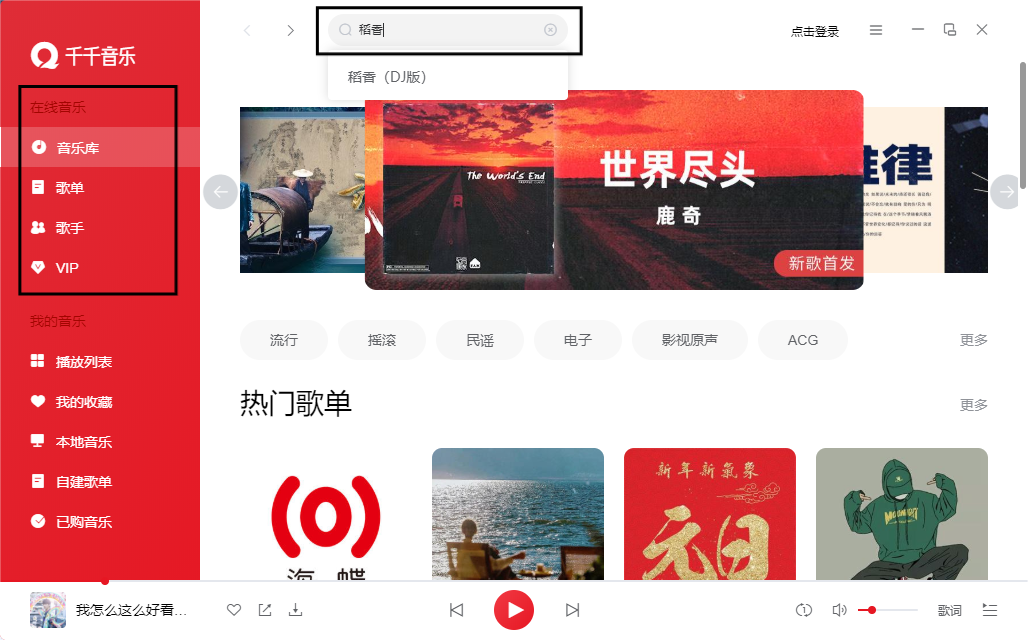The width and height of the screenshot is (1028, 640).
Task: Open 播放列表 in my music
Action: click(x=83, y=361)
